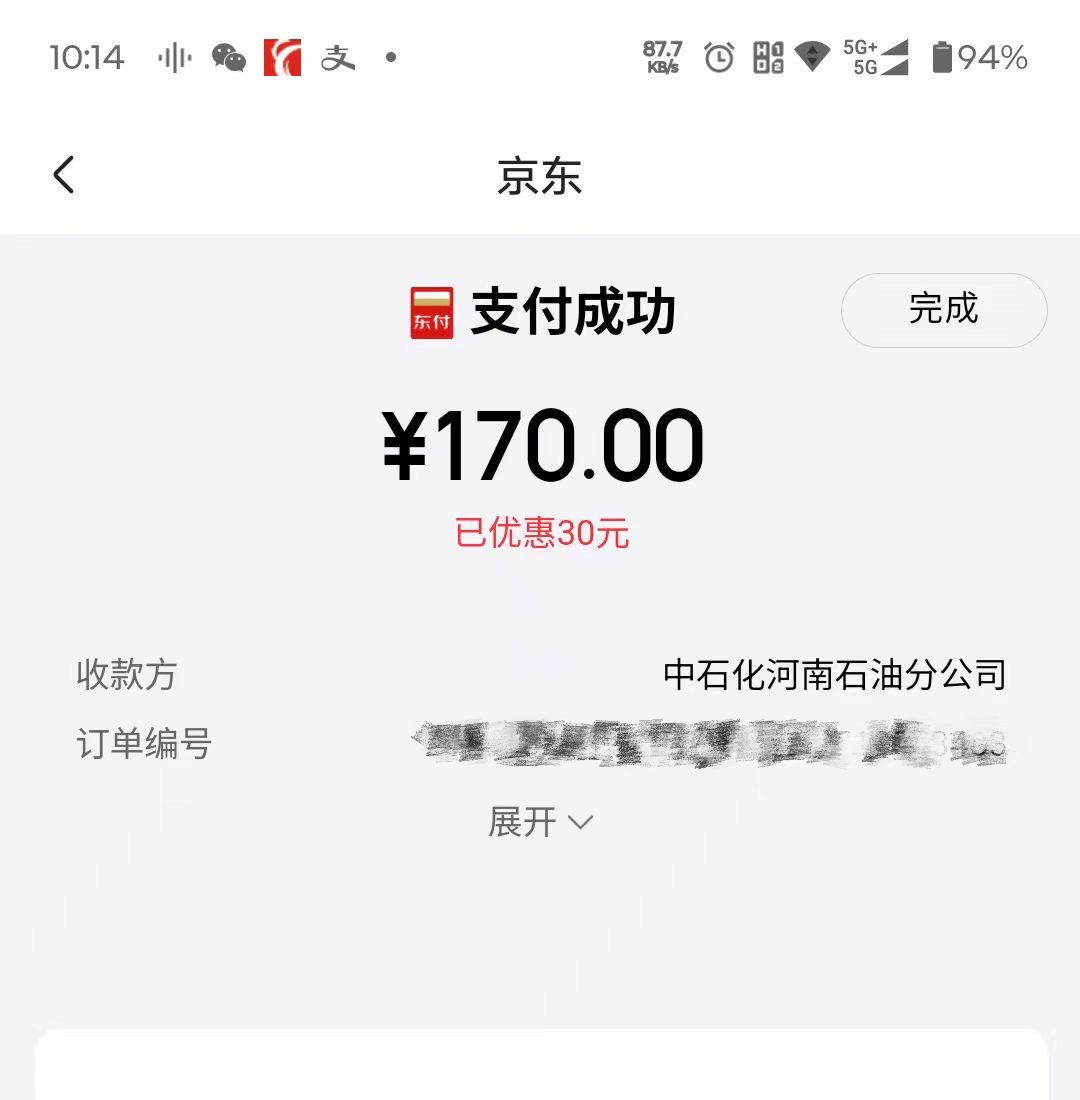
Task: Tap the 完成 button to finish
Action: click(x=943, y=310)
